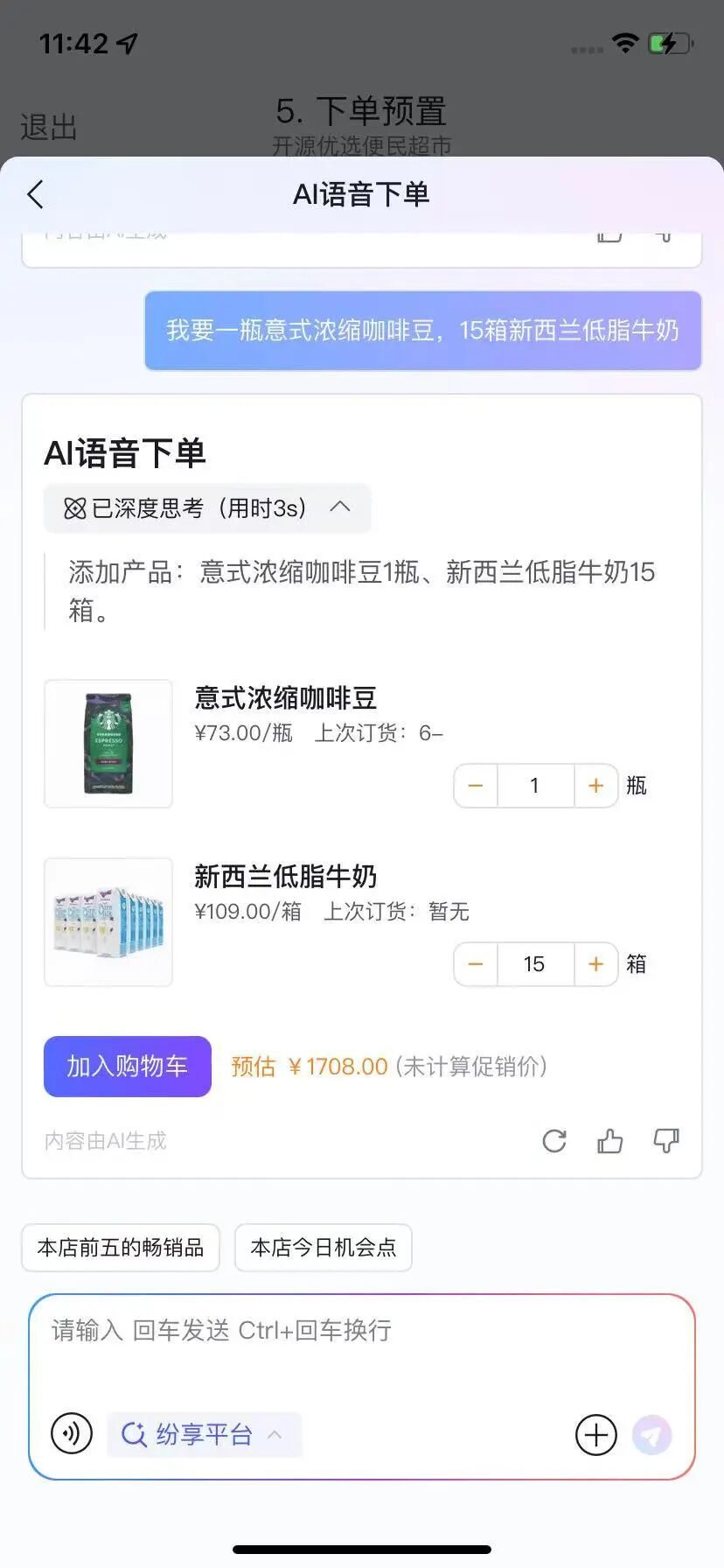This screenshot has width=724, height=1568.
Task: Edit quantity field for 新西兰低脂牛奶
Action: 535,964
